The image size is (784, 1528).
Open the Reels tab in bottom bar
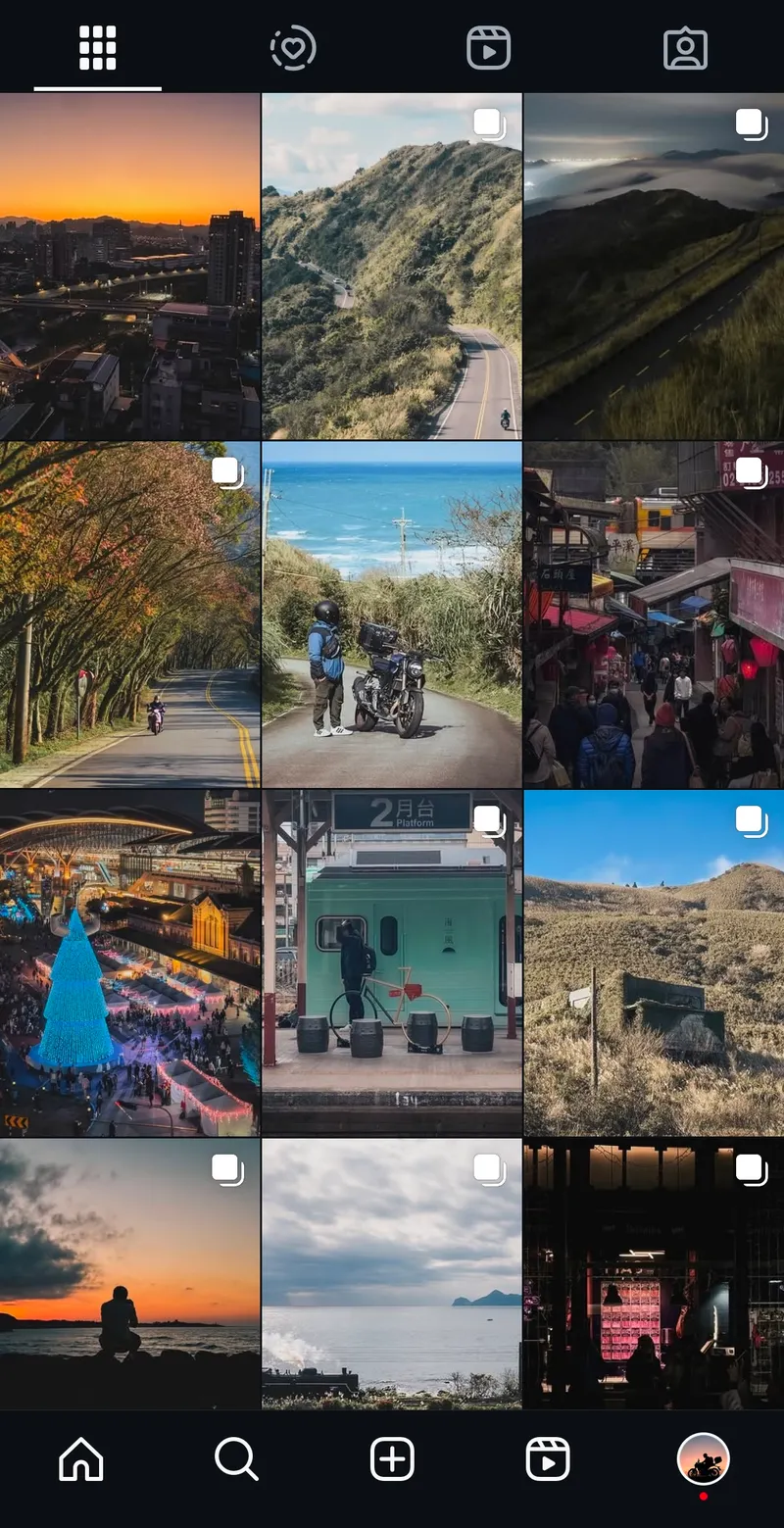coord(547,1459)
